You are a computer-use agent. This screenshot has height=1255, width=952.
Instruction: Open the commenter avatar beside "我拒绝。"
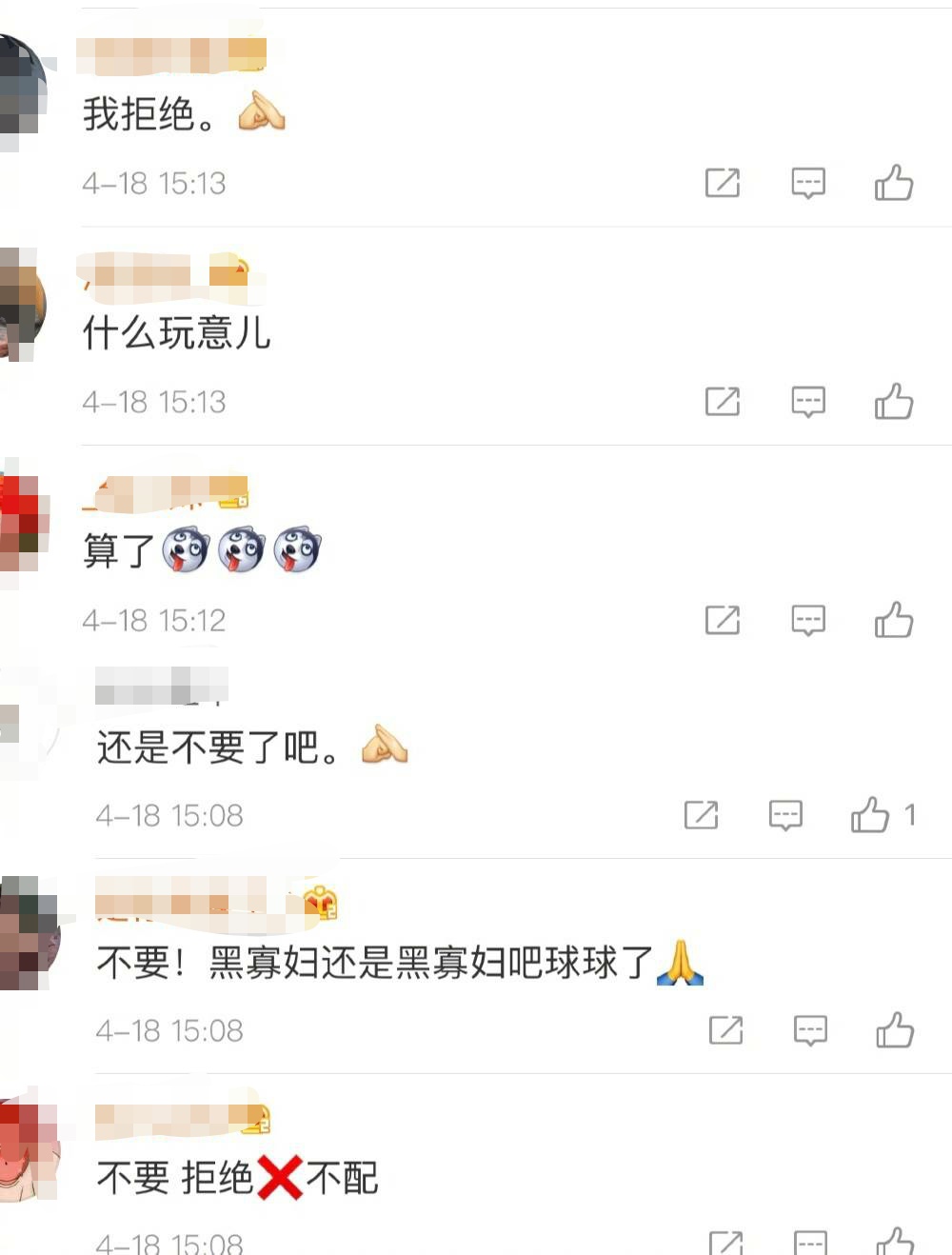click(19, 90)
